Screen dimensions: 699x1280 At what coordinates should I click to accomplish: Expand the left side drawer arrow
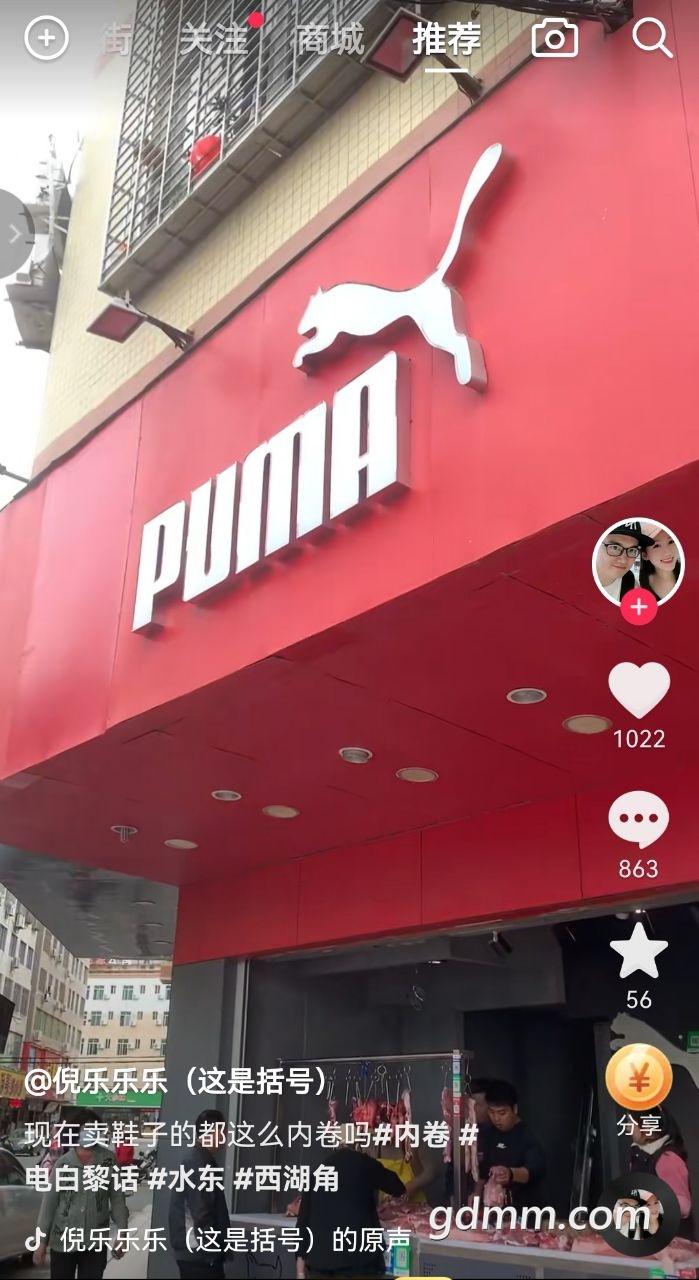coord(14,234)
